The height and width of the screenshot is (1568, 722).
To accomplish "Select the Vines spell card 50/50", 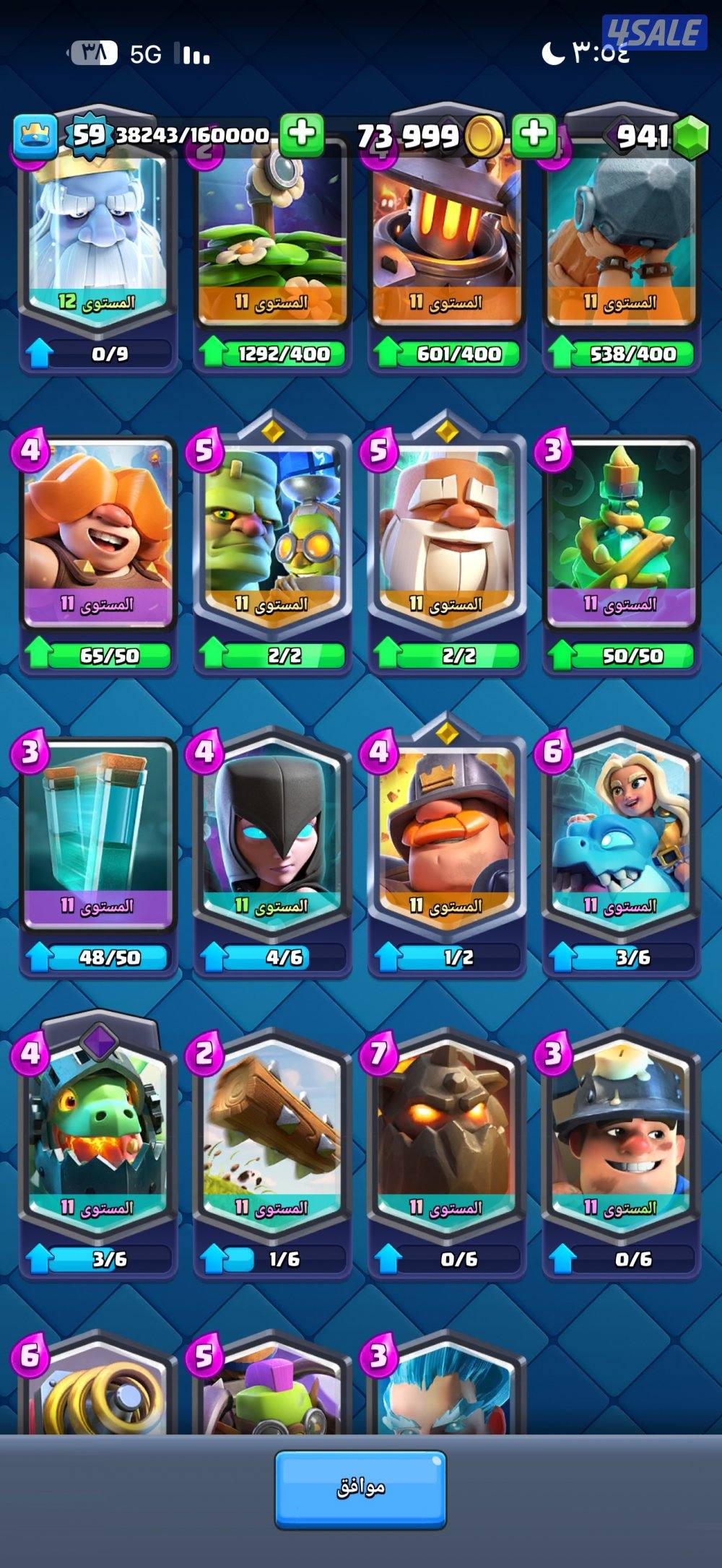I will (621, 534).
